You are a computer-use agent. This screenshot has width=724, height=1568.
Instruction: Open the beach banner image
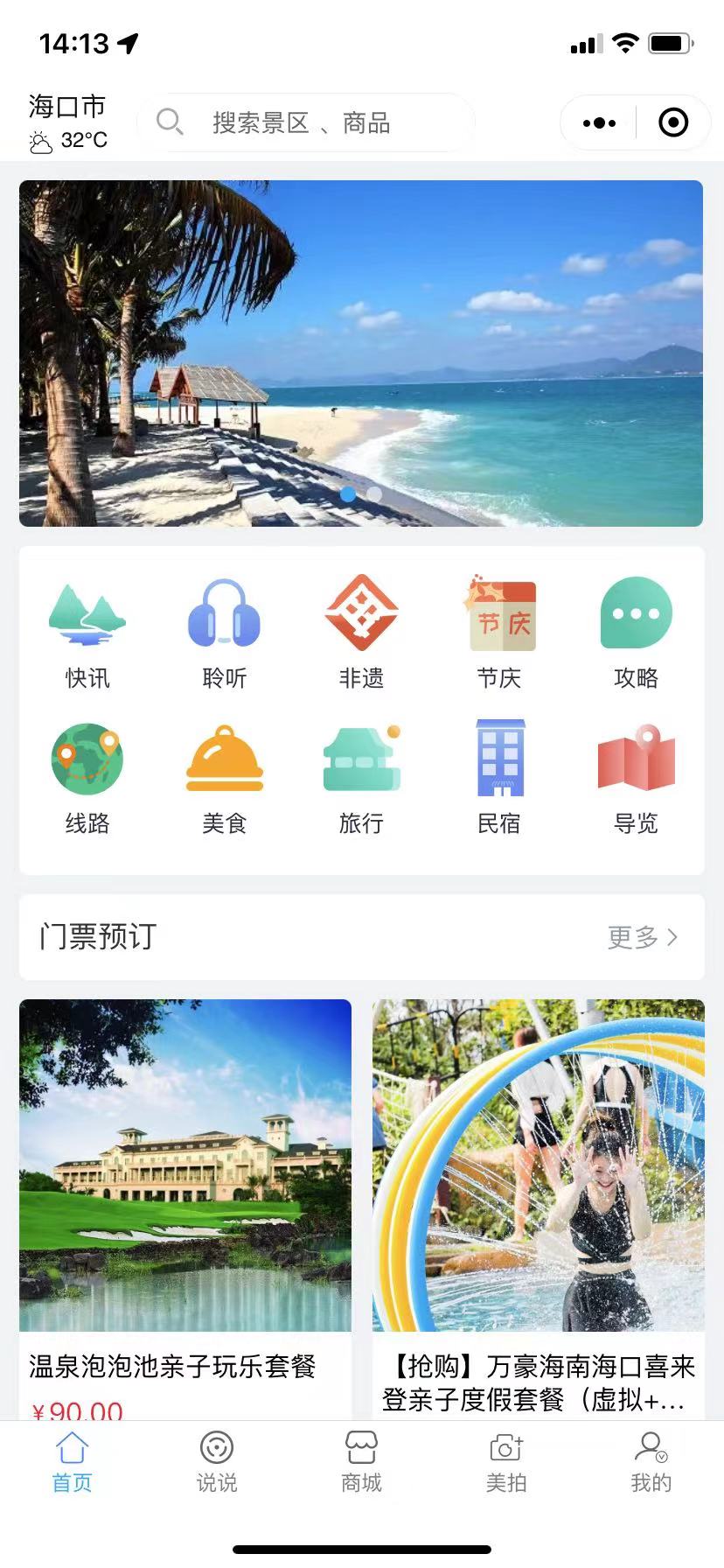point(361,353)
